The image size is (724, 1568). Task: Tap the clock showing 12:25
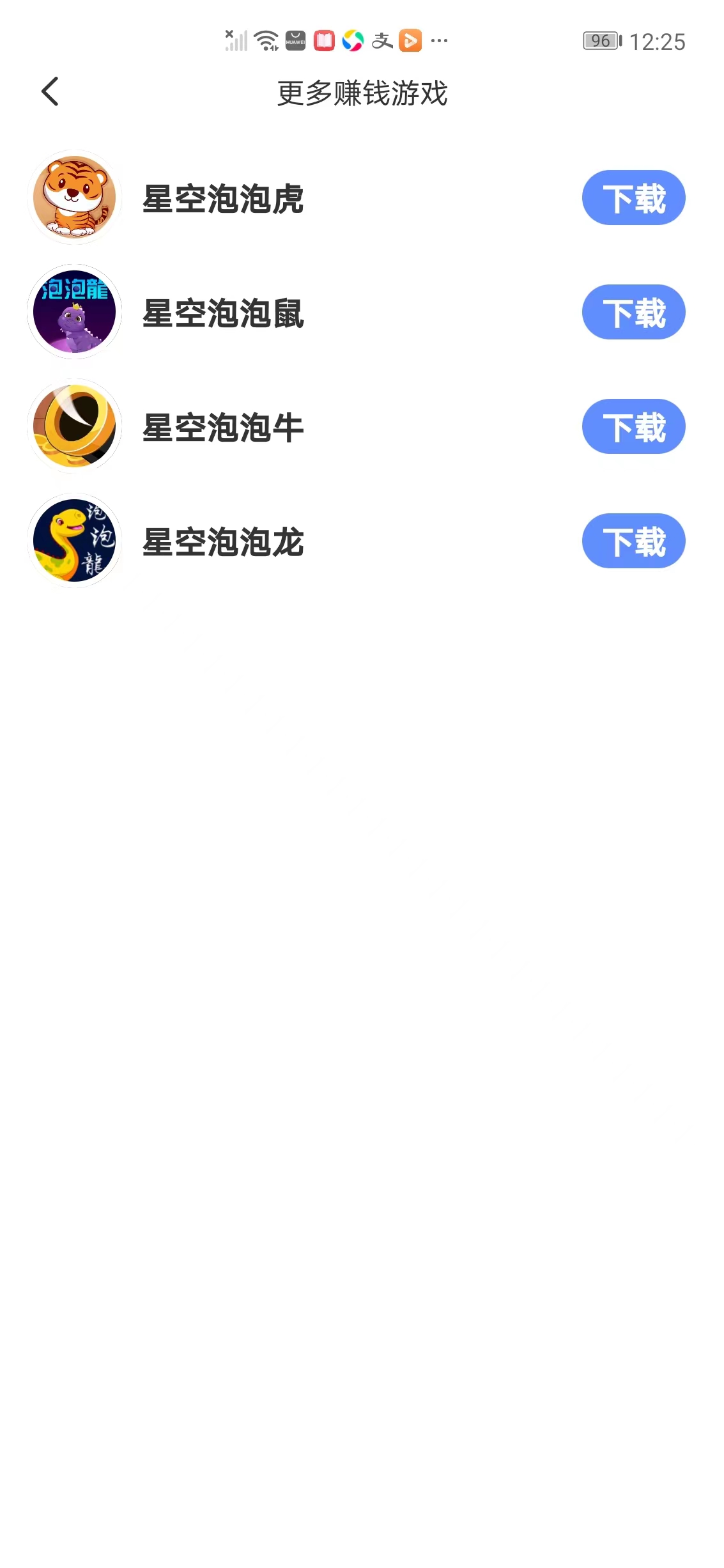[x=658, y=40]
